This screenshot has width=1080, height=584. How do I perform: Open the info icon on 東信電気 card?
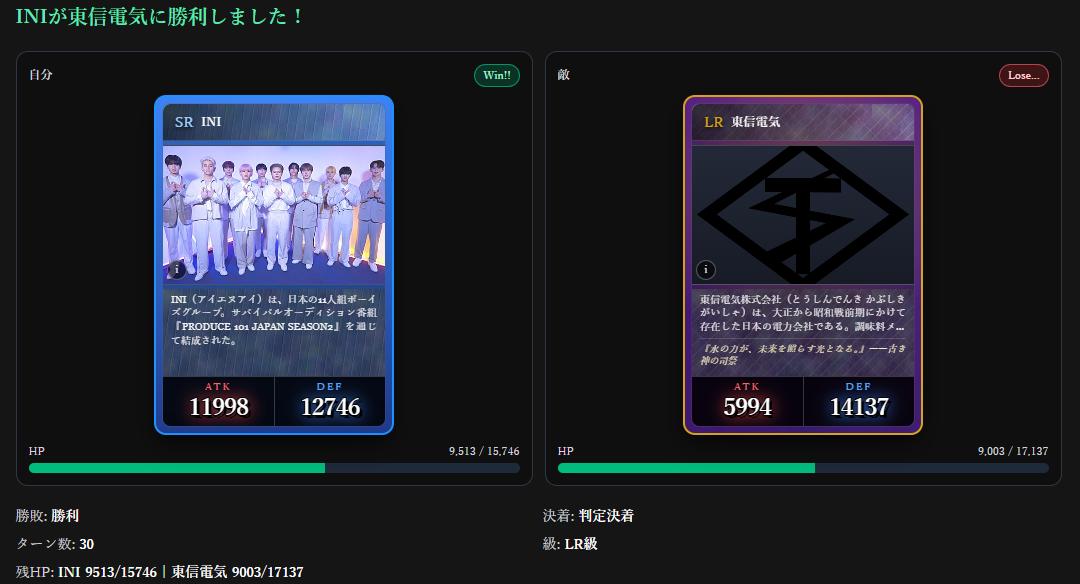(705, 269)
